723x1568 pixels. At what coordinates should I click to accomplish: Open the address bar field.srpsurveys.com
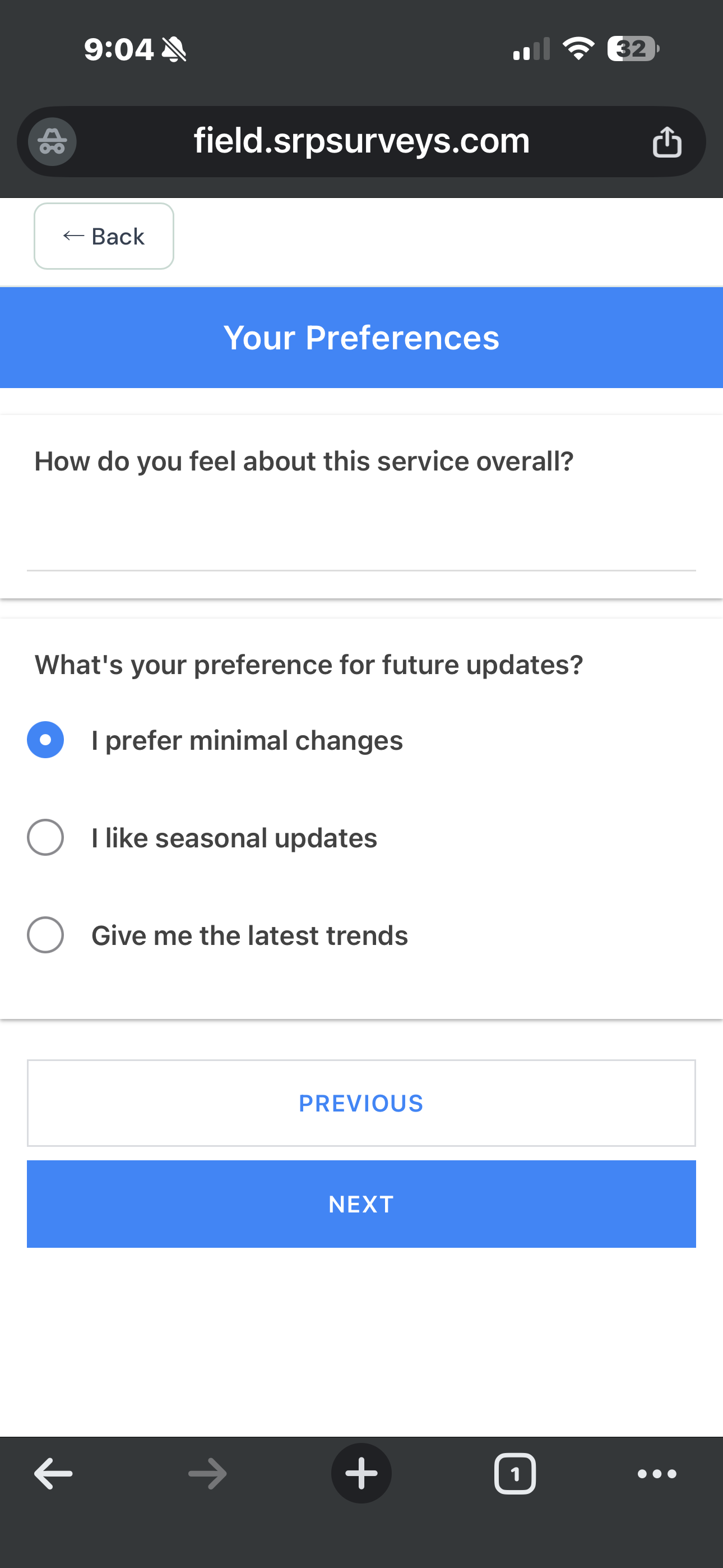tap(361, 141)
